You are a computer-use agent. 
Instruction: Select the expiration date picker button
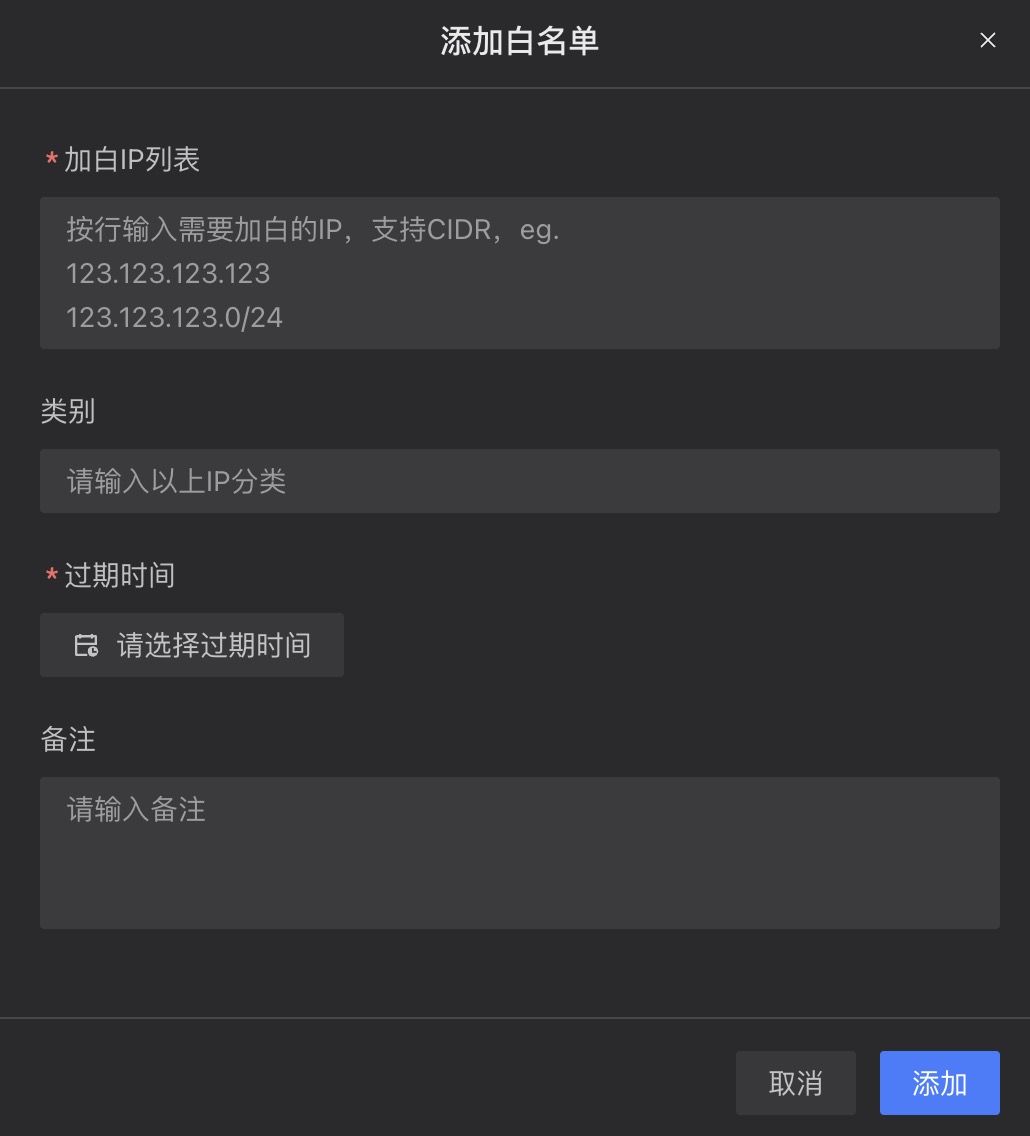click(192, 645)
